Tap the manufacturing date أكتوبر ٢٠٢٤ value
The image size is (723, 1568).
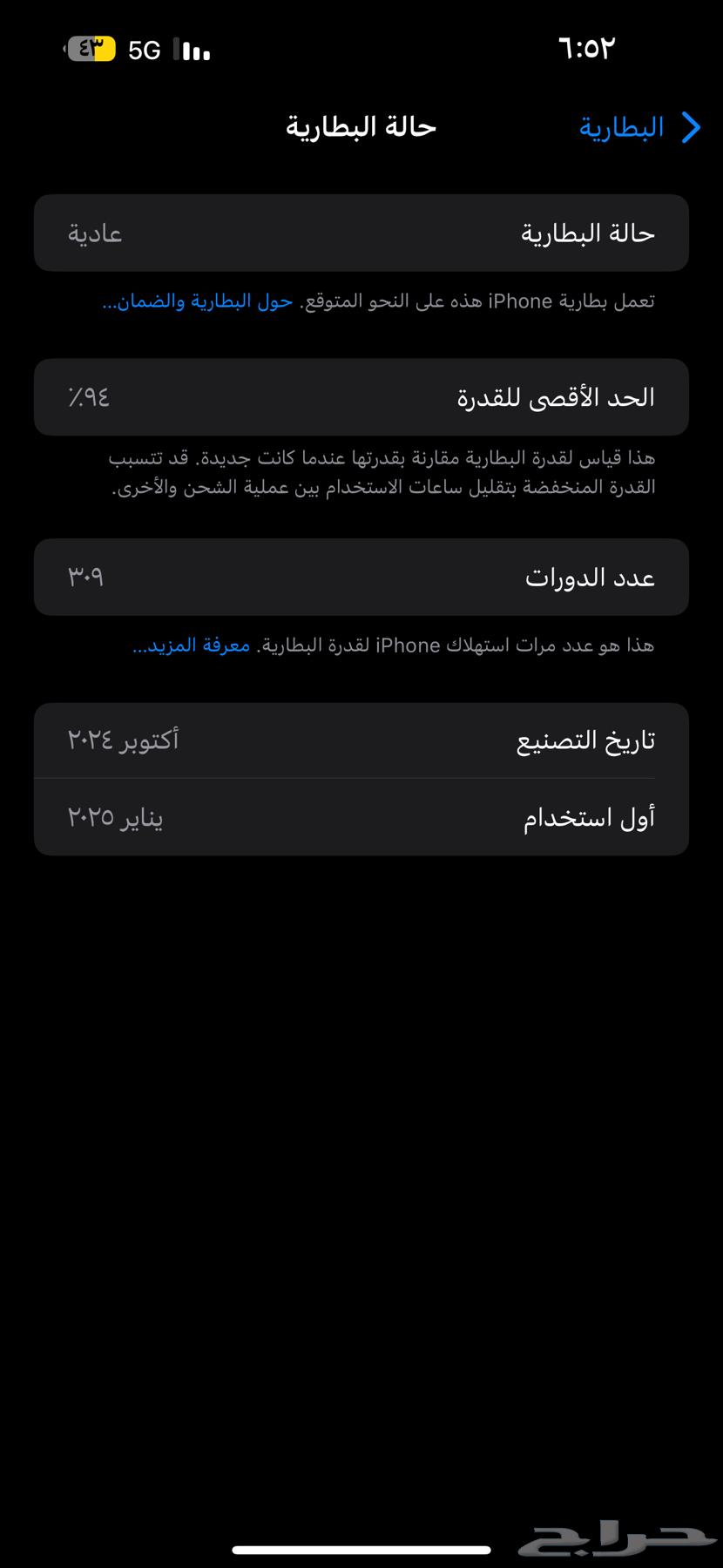[124, 740]
